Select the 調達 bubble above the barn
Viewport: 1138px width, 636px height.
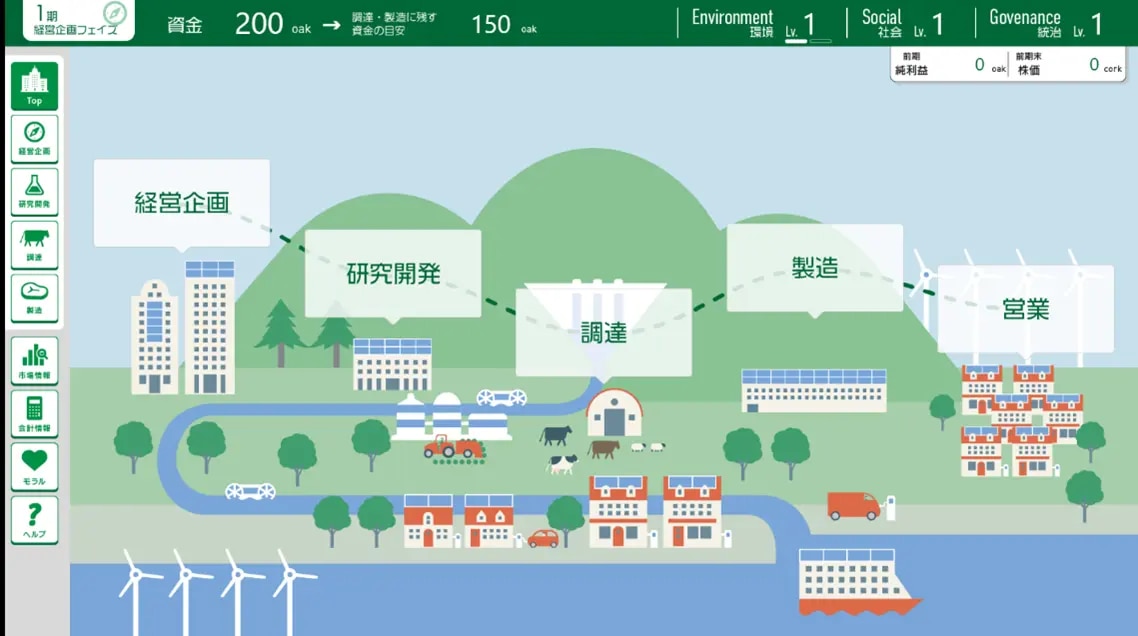[x=604, y=332]
